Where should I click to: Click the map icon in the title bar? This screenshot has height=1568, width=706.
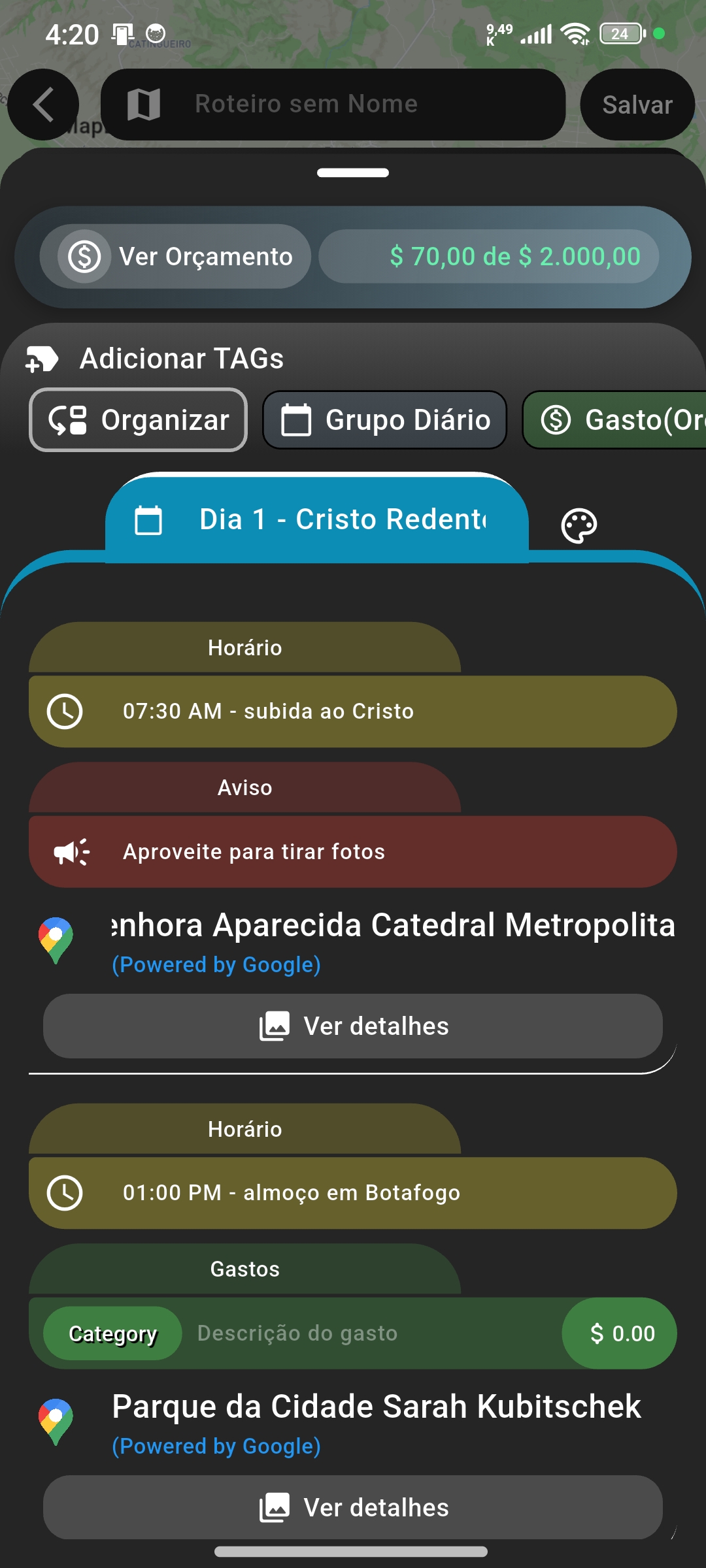(x=144, y=105)
